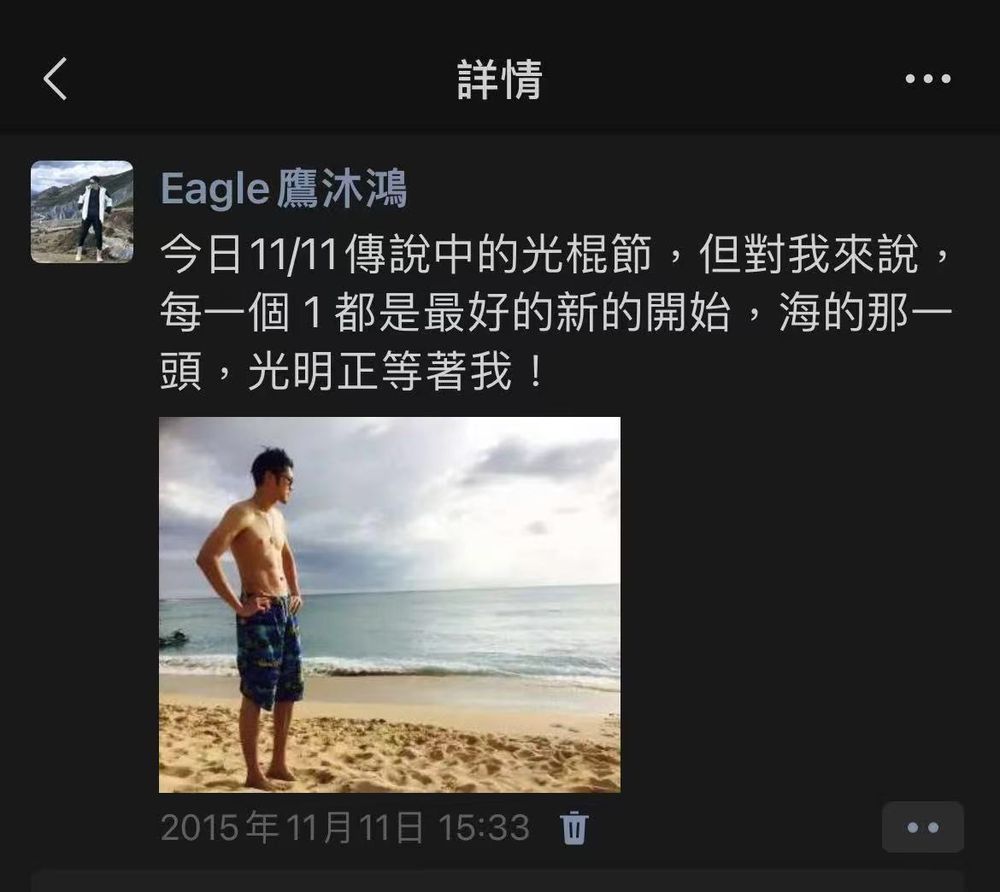The image size is (1000, 892).
Task: Delete this post with the trash icon
Action: (574, 828)
